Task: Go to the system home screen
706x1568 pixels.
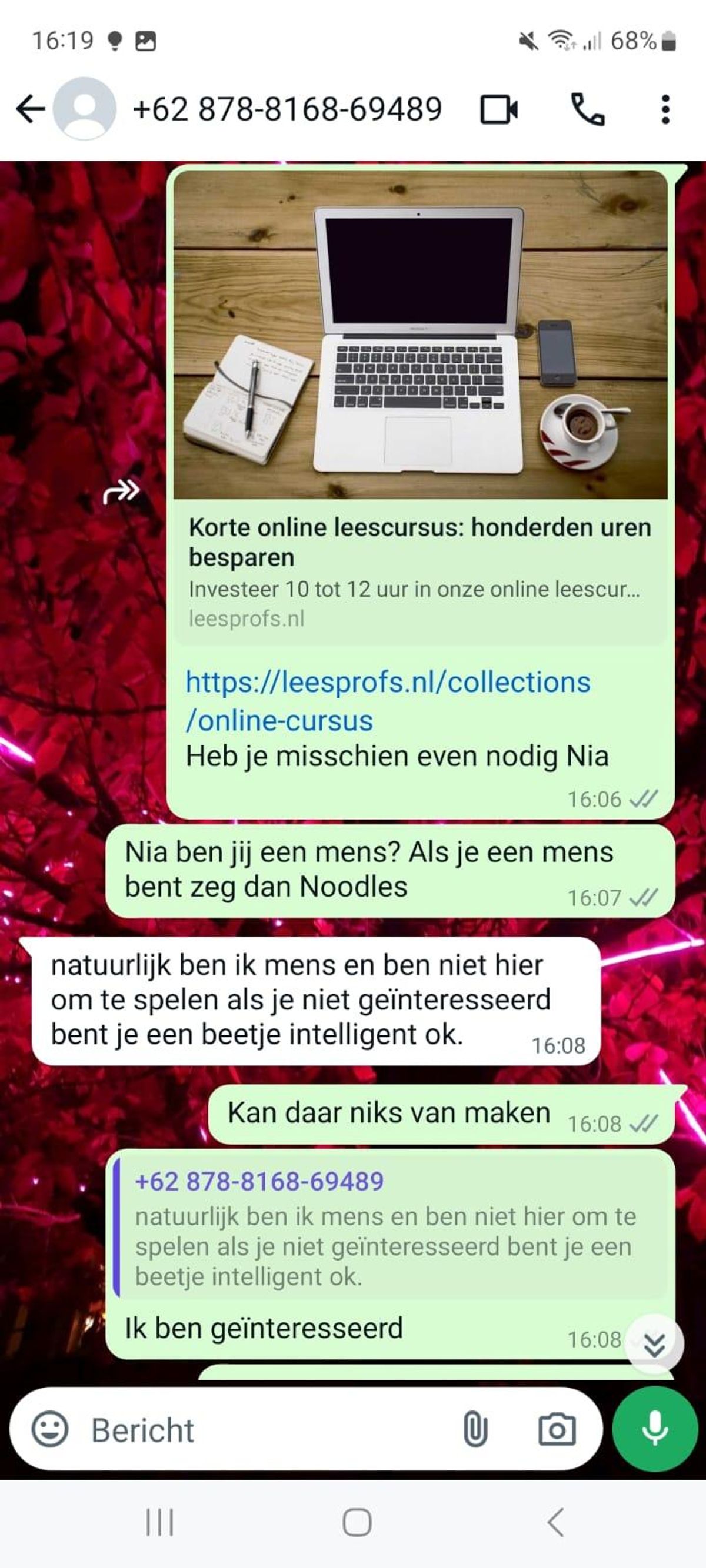Action: [357, 1523]
